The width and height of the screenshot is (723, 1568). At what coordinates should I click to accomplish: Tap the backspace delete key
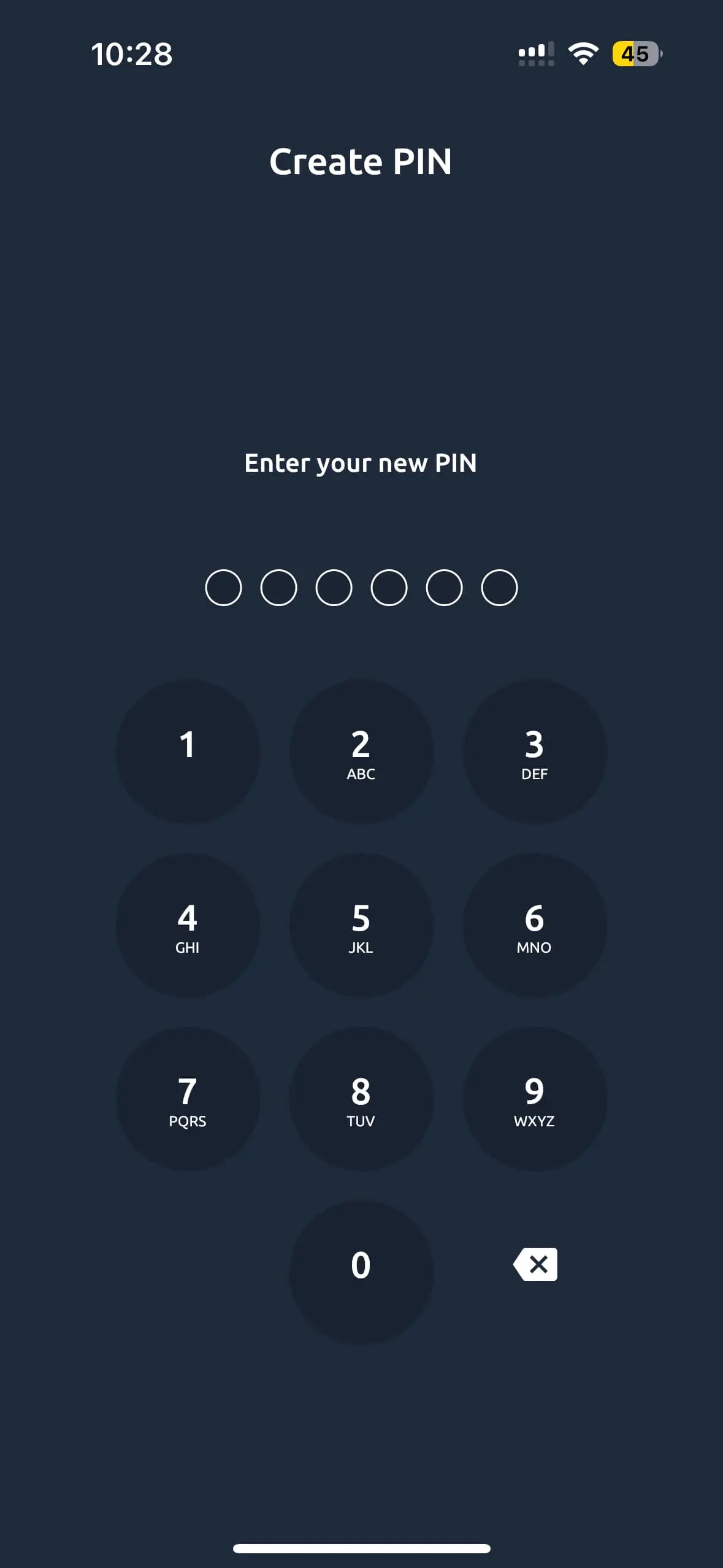535,1264
